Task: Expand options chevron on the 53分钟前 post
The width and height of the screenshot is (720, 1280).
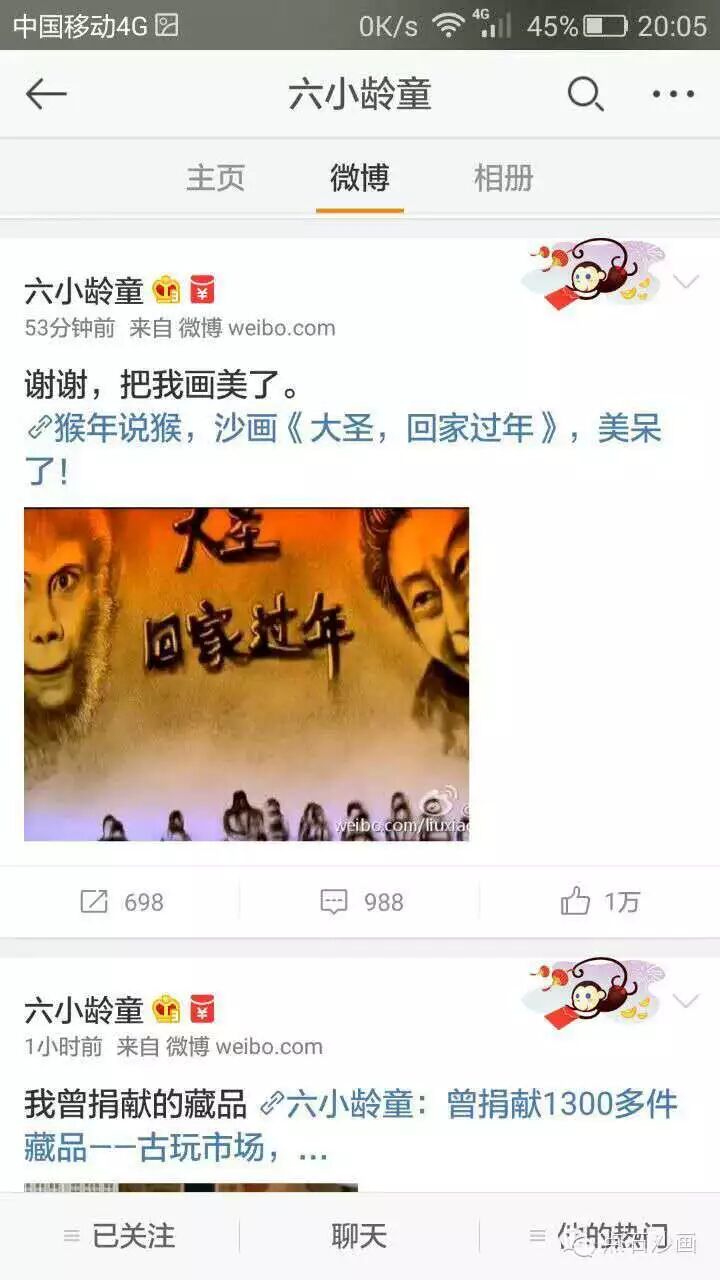Action: pyautogui.click(x=686, y=282)
